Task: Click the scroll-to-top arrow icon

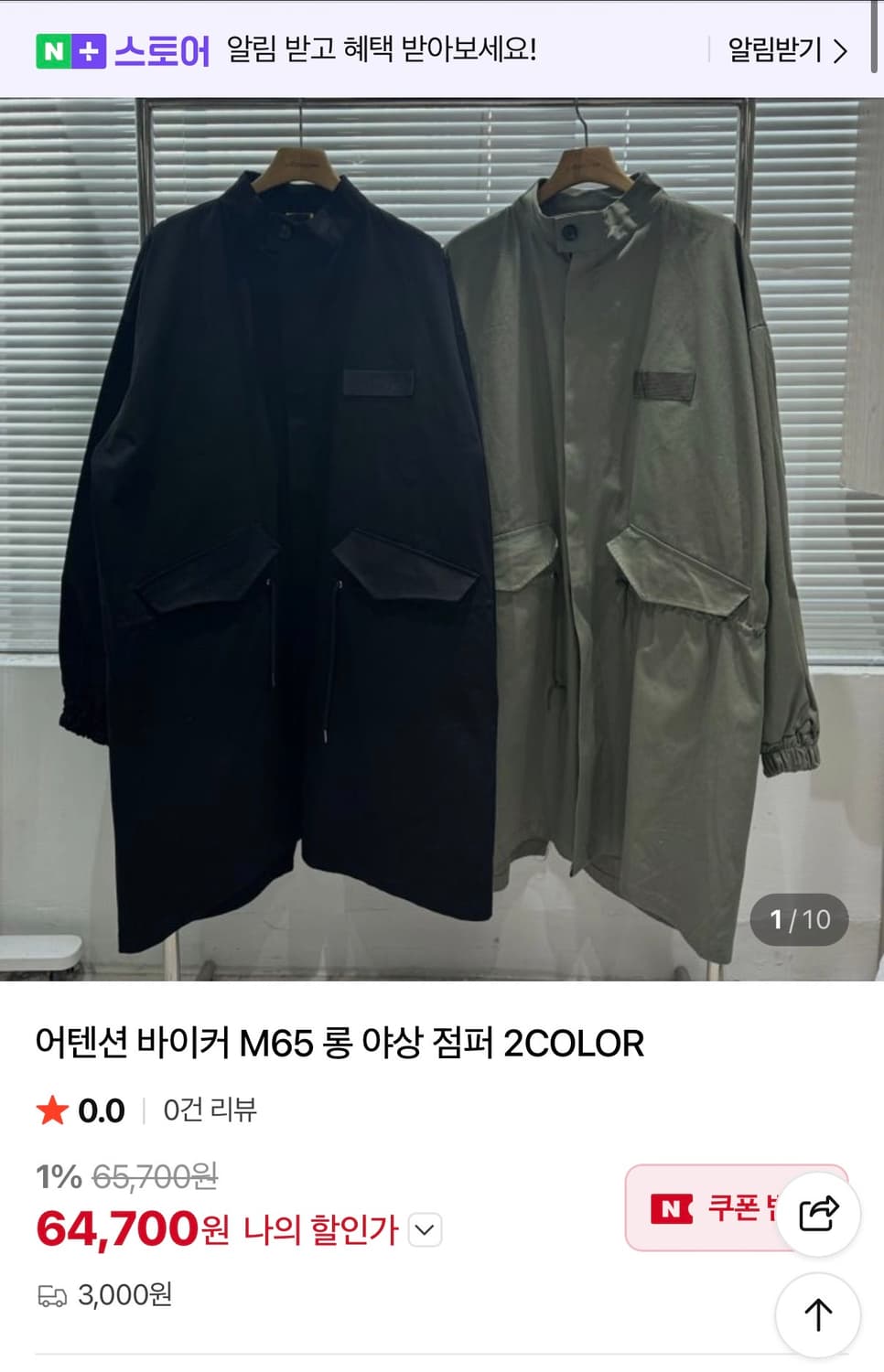Action: tap(817, 1315)
